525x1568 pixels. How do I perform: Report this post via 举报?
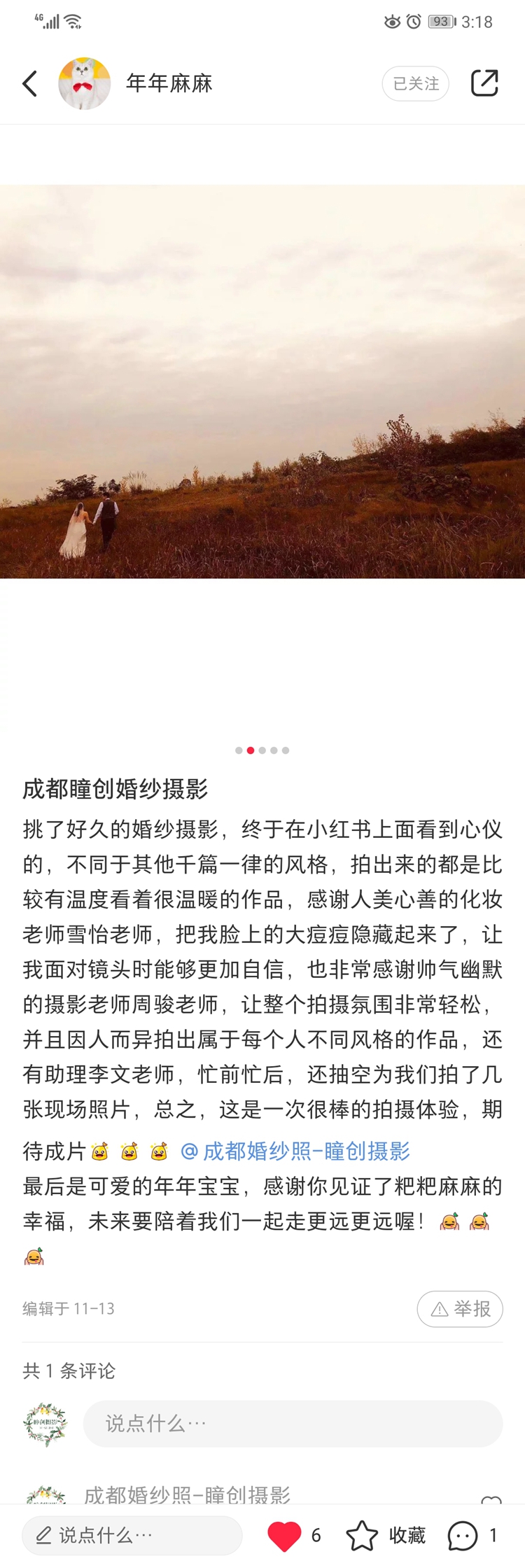460,1309
